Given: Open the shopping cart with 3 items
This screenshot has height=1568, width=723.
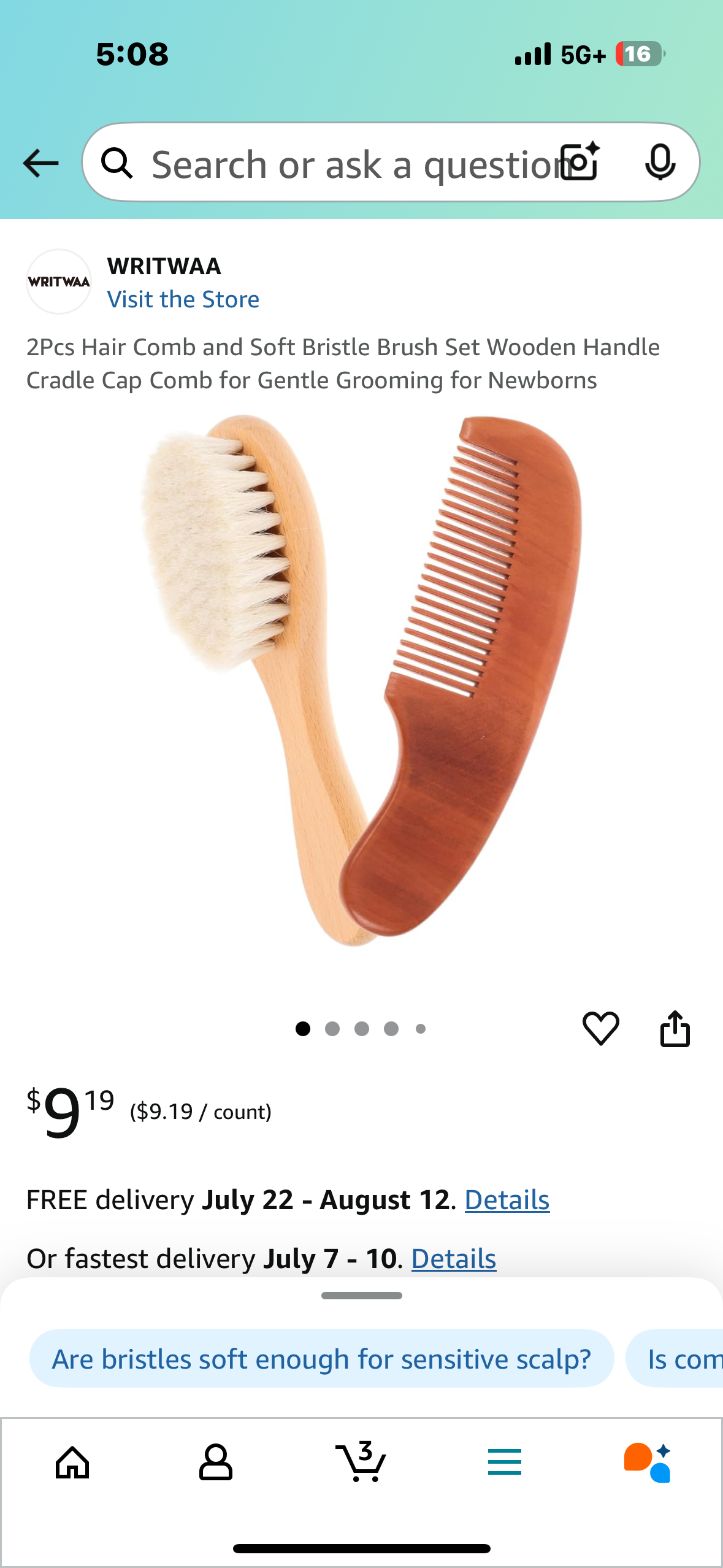Looking at the screenshot, I should tap(361, 1462).
